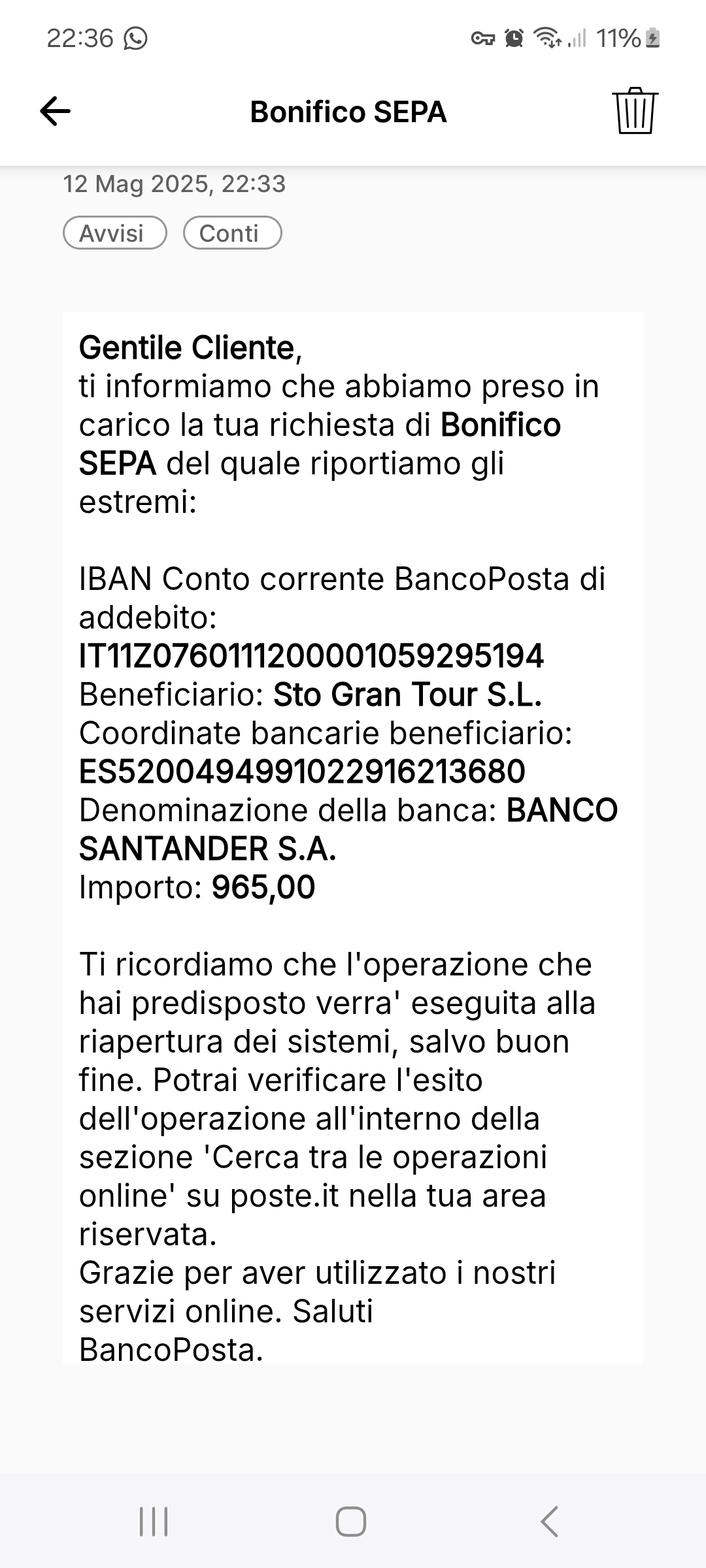Open the system recent apps view

click(154, 1521)
